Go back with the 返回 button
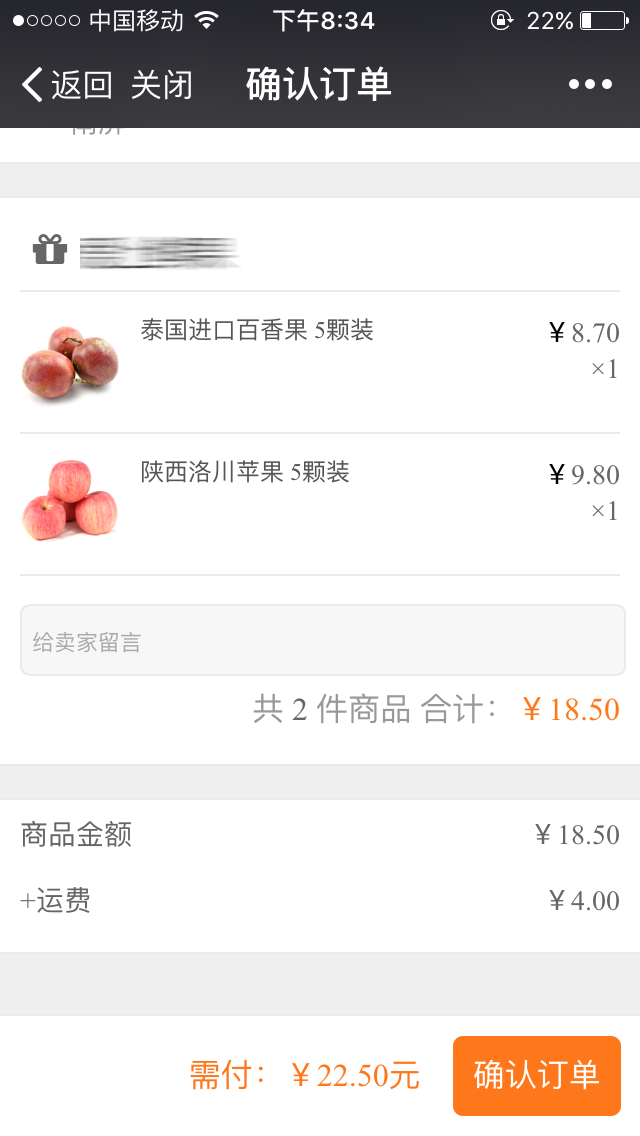This screenshot has height=1136, width=640. 66,86
